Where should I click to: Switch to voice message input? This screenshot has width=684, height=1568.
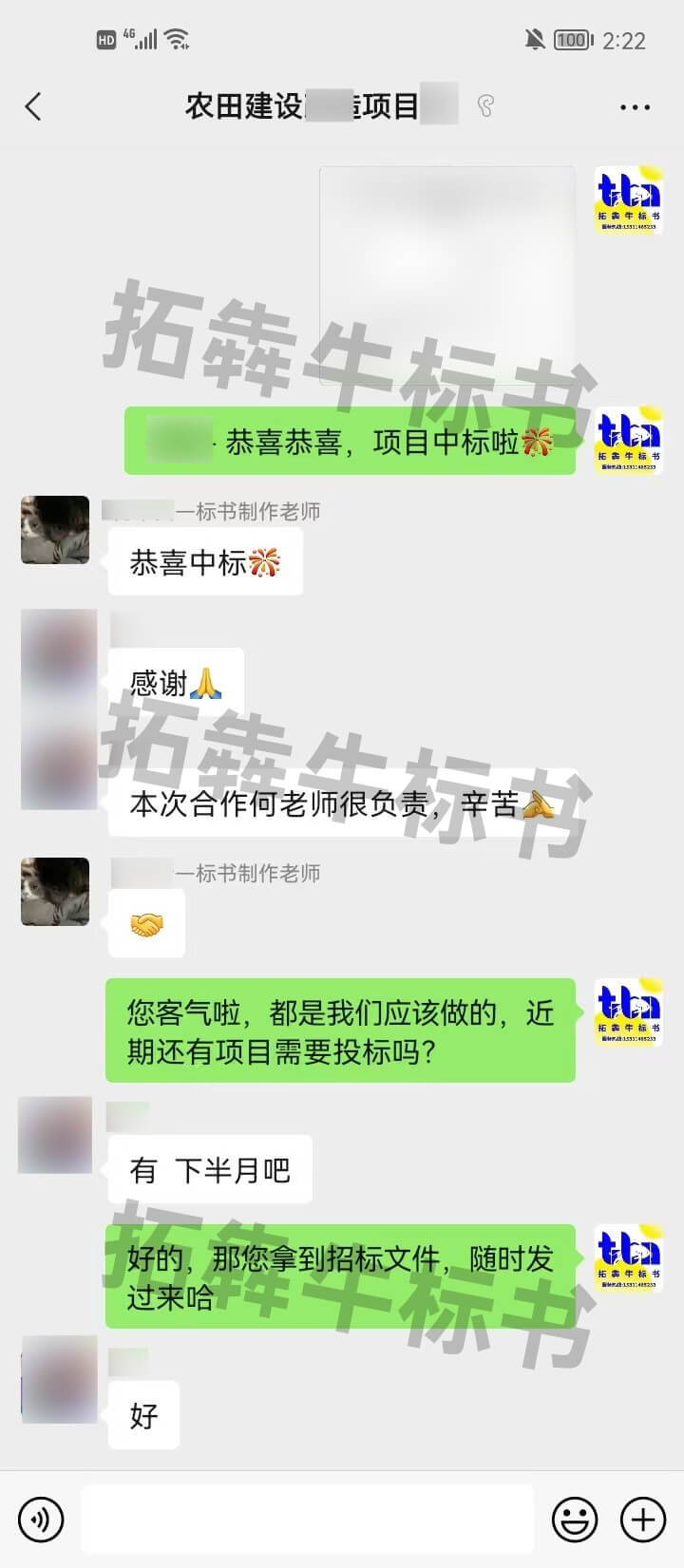tap(41, 1519)
